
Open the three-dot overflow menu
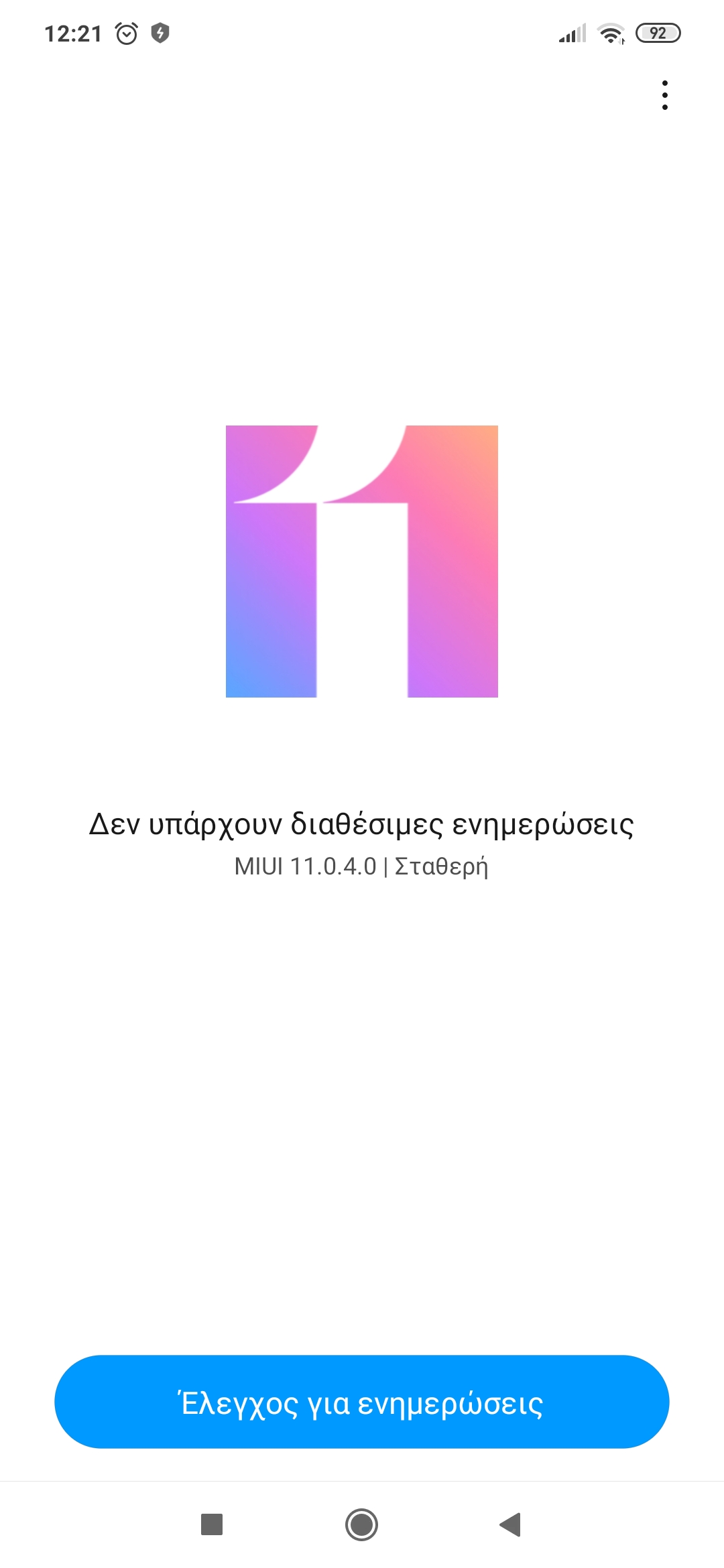[x=664, y=95]
